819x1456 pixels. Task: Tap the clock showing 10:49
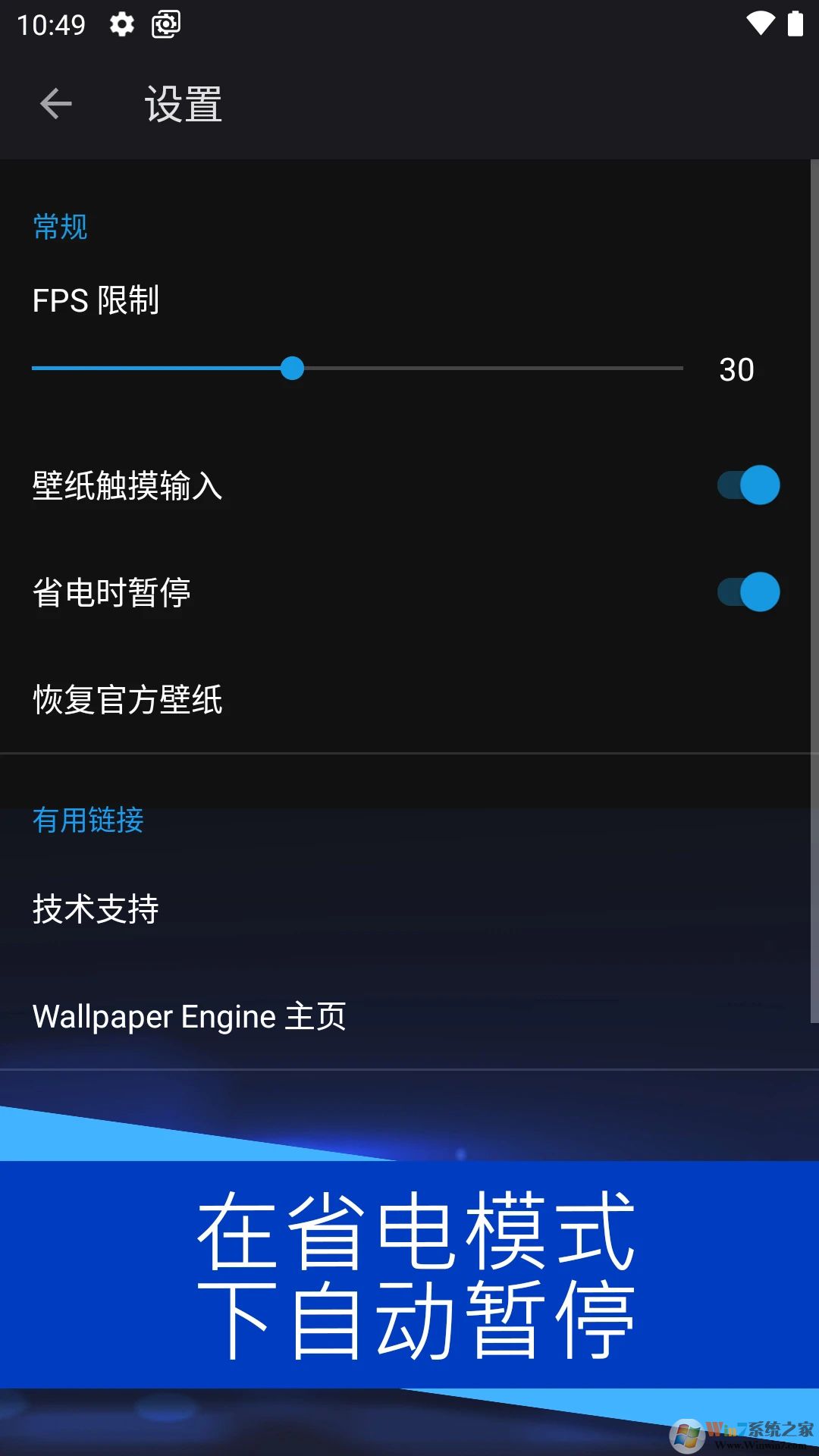52,23
